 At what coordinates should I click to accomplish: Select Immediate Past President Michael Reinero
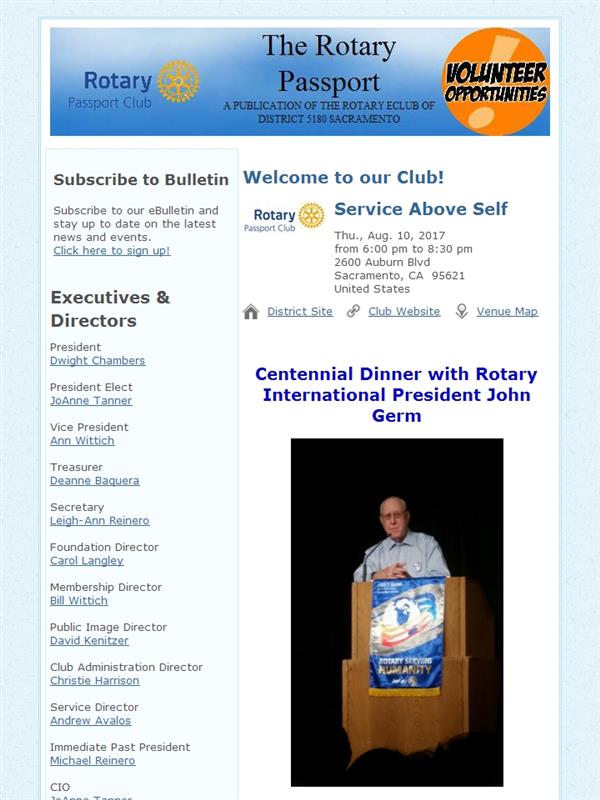point(92,760)
